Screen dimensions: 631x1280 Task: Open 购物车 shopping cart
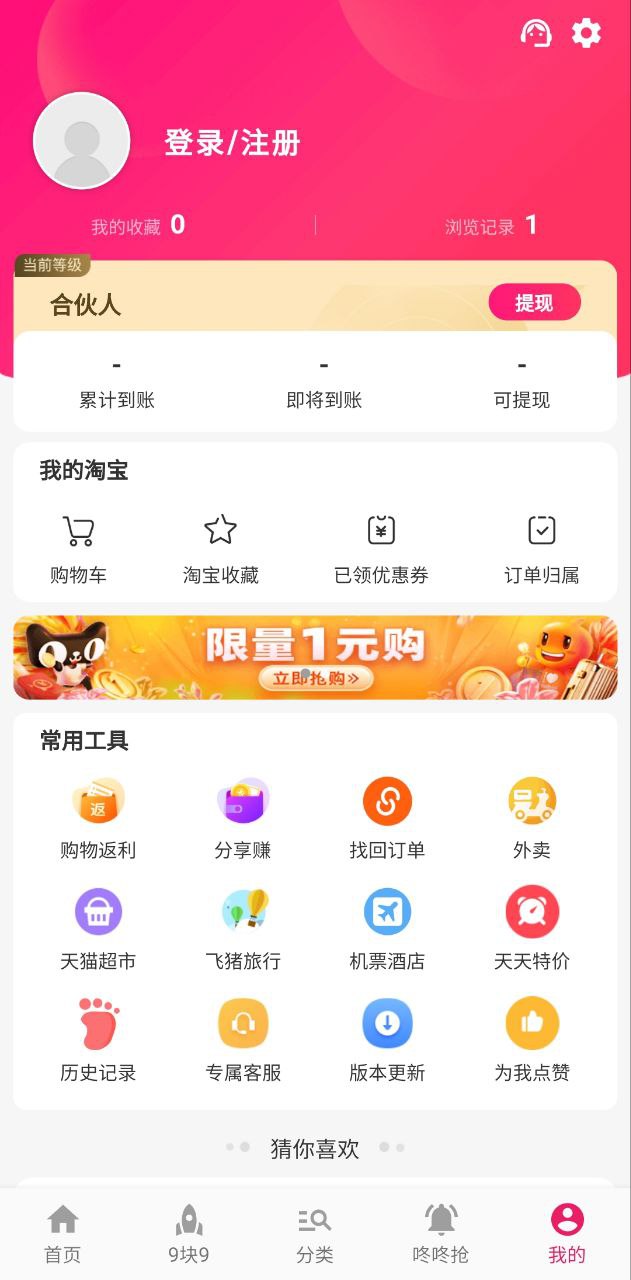[x=78, y=548]
